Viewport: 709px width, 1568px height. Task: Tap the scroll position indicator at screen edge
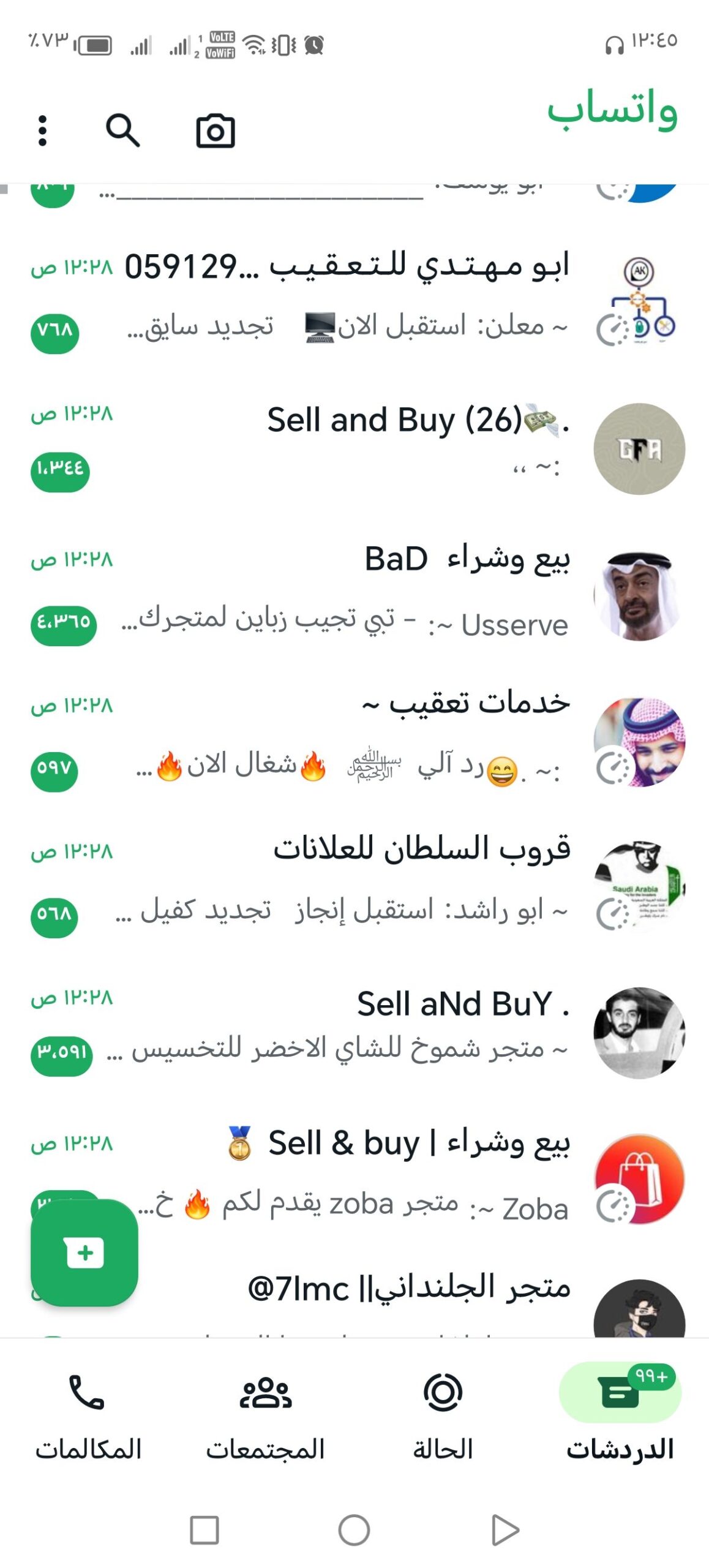coord(5,190)
